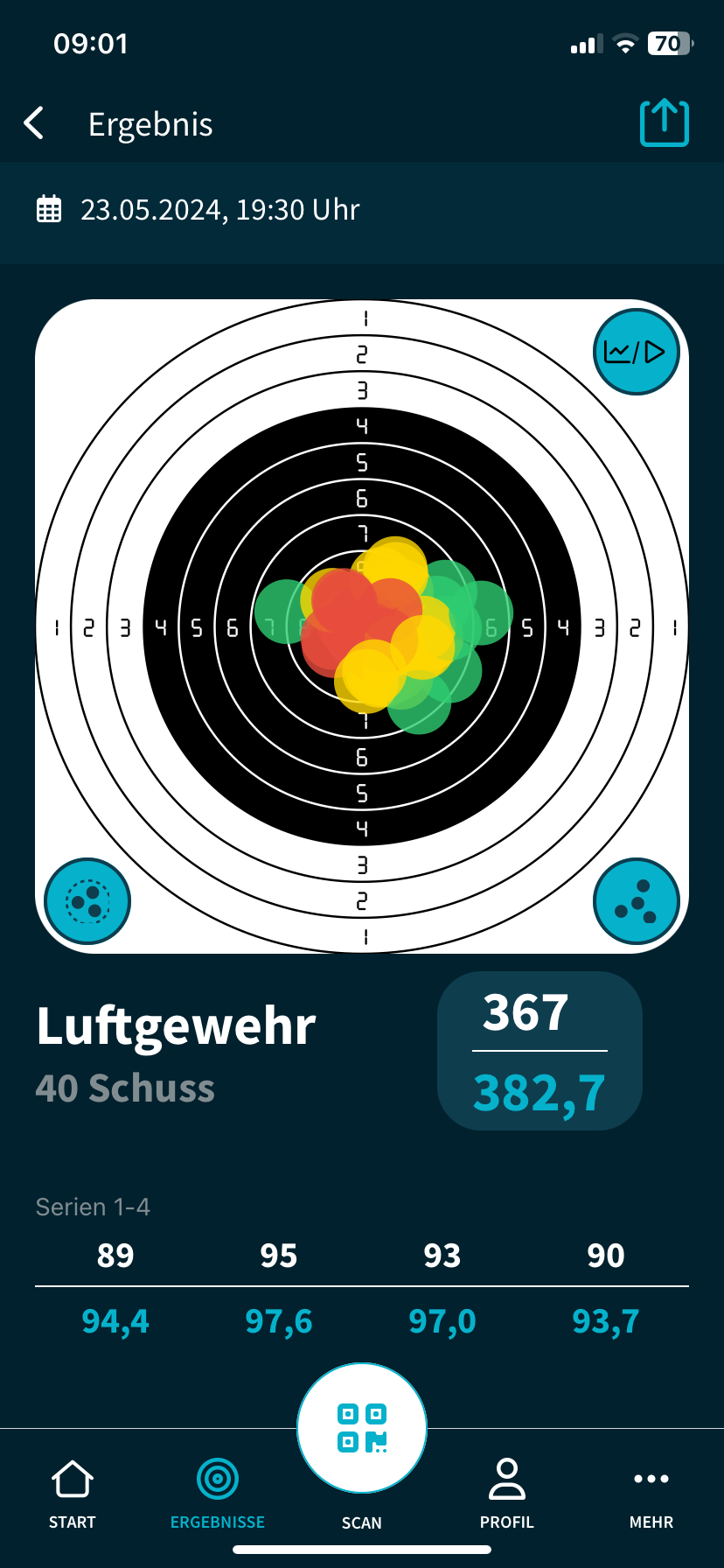Tap the Scan QR button
724x1568 pixels.
[362, 1429]
